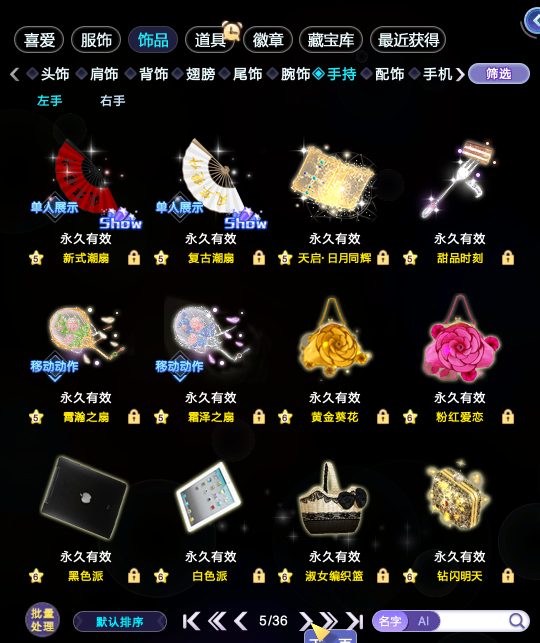Choose the 白色派 tablet item
The height and width of the screenshot is (643, 540).
tap(209, 497)
